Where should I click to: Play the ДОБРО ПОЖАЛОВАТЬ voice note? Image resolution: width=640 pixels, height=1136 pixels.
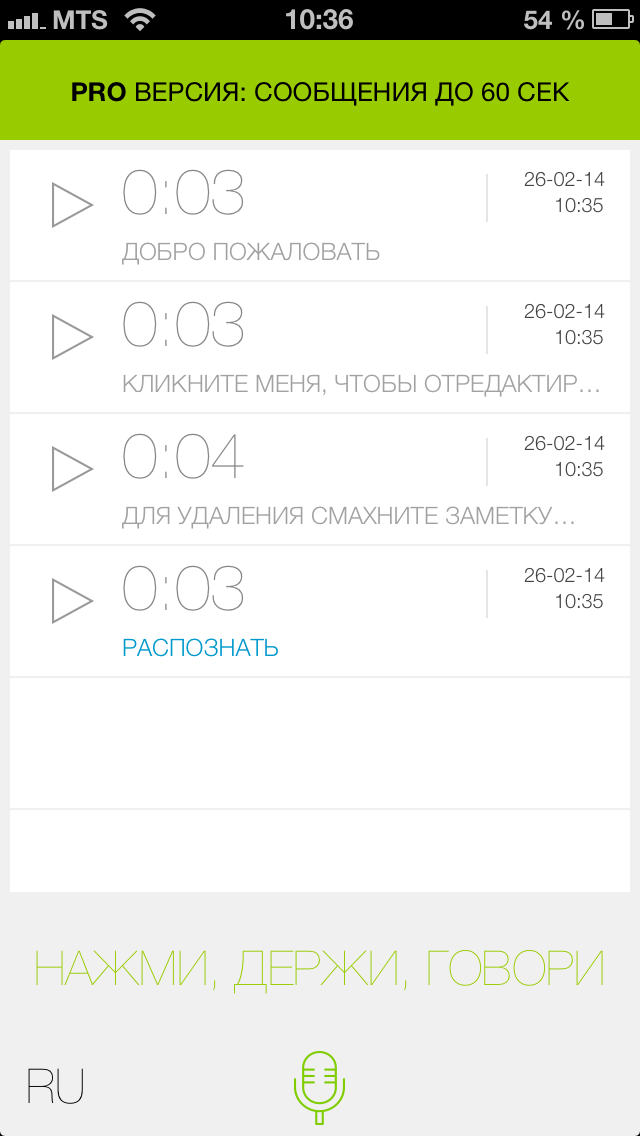point(72,205)
